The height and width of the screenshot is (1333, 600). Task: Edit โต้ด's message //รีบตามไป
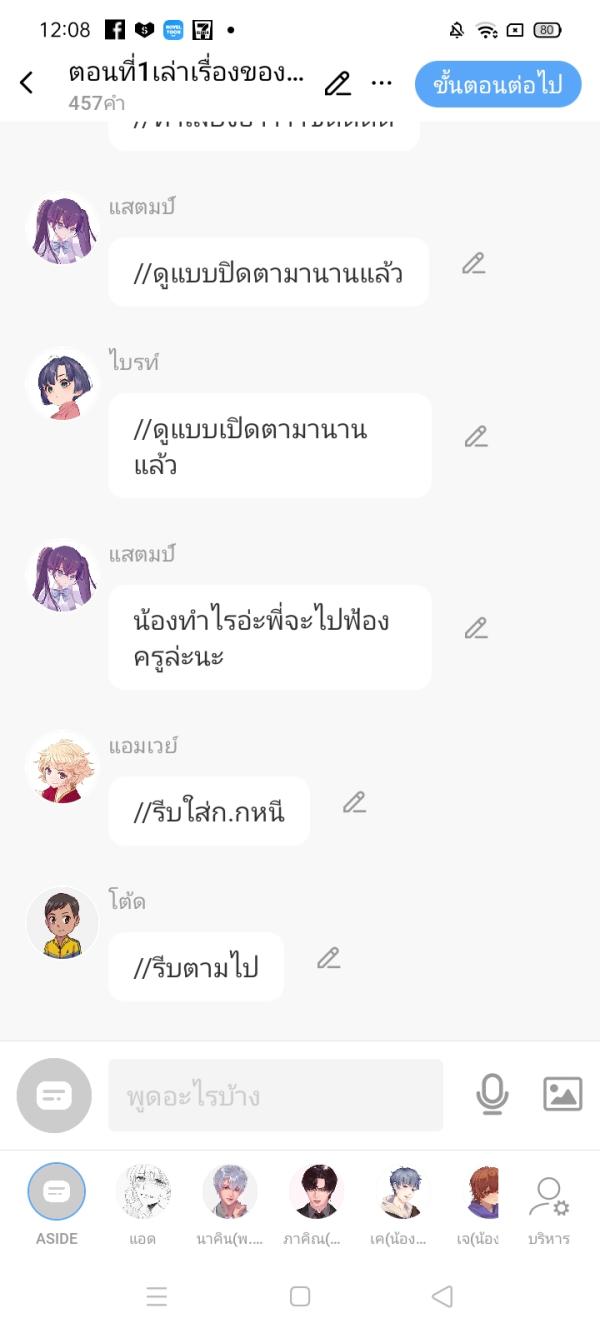pos(328,958)
